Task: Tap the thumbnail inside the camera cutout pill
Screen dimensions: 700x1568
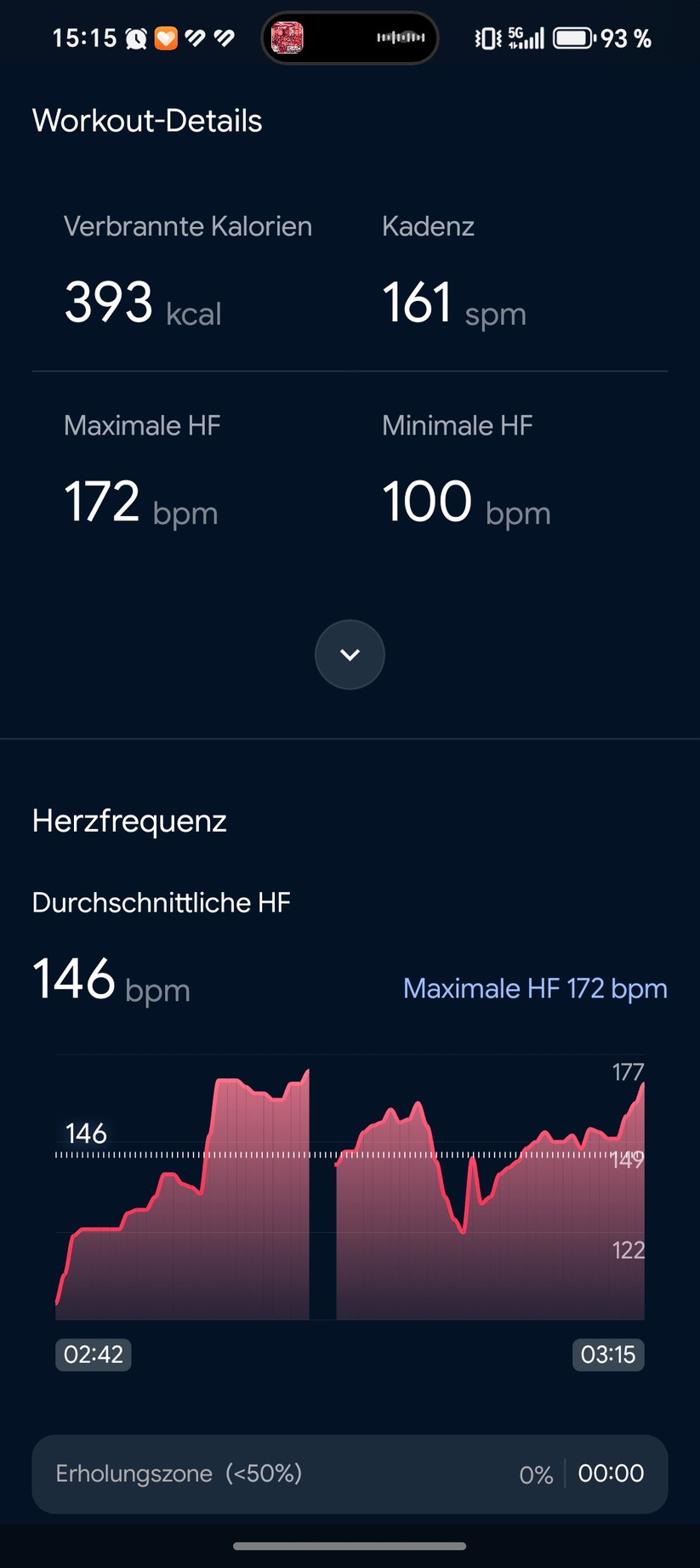Action: (x=290, y=37)
